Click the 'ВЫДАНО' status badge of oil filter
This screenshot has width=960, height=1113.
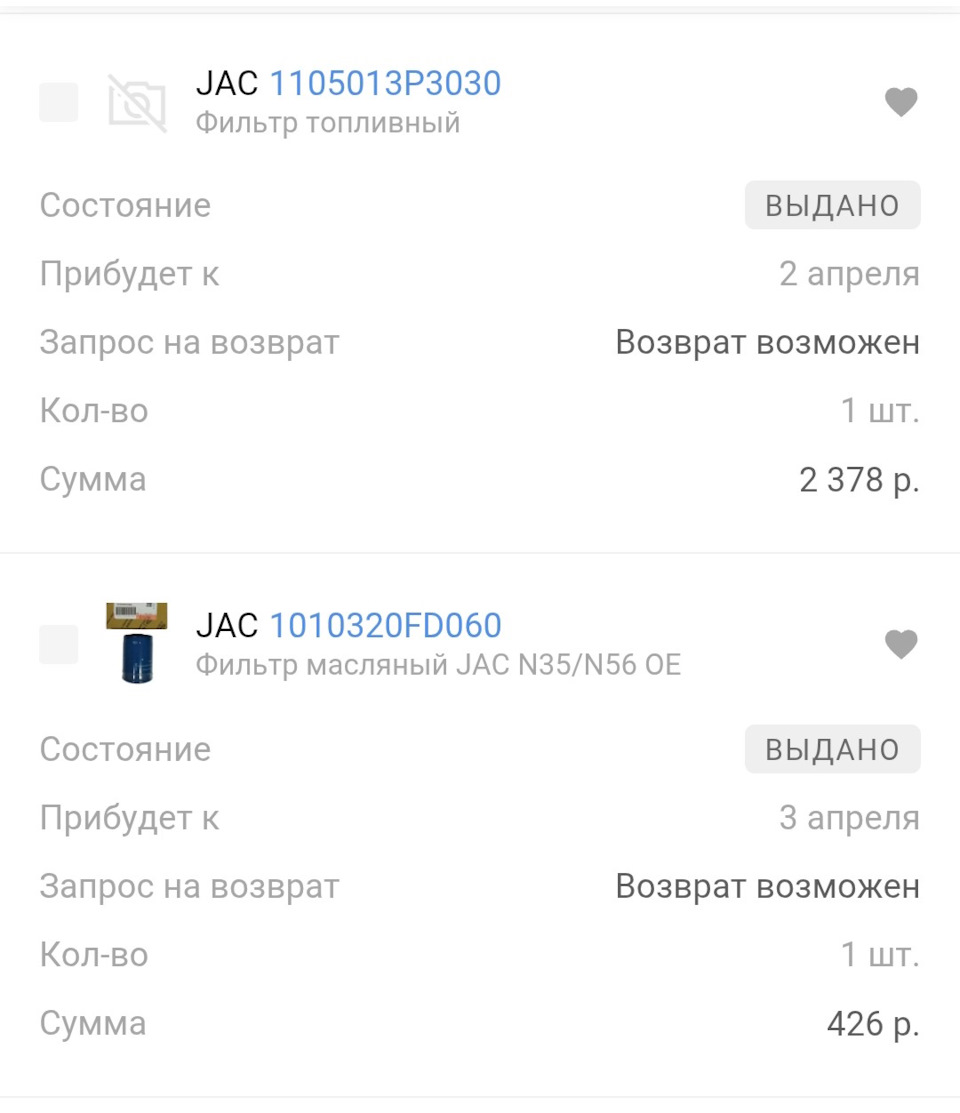click(833, 749)
